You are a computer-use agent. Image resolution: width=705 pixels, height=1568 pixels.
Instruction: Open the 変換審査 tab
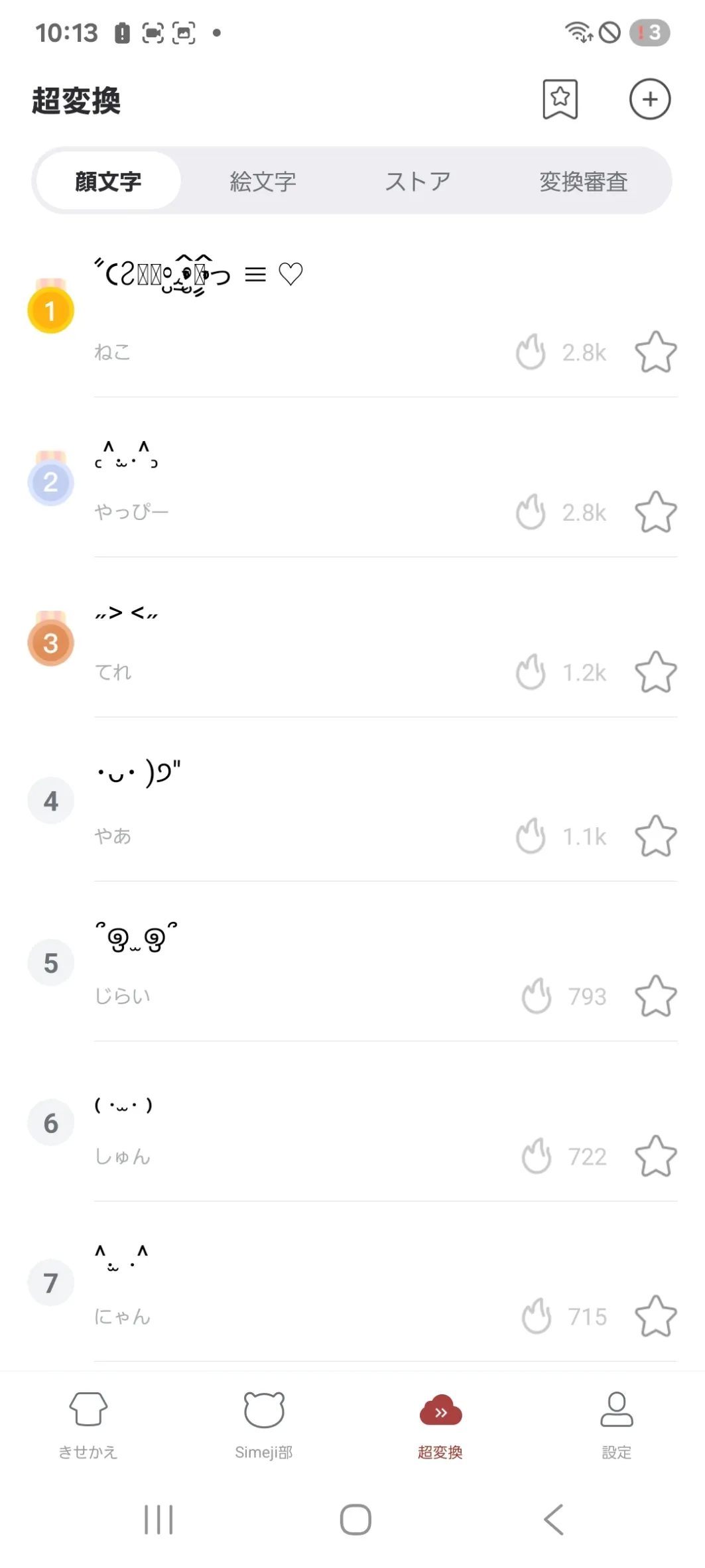(x=583, y=181)
